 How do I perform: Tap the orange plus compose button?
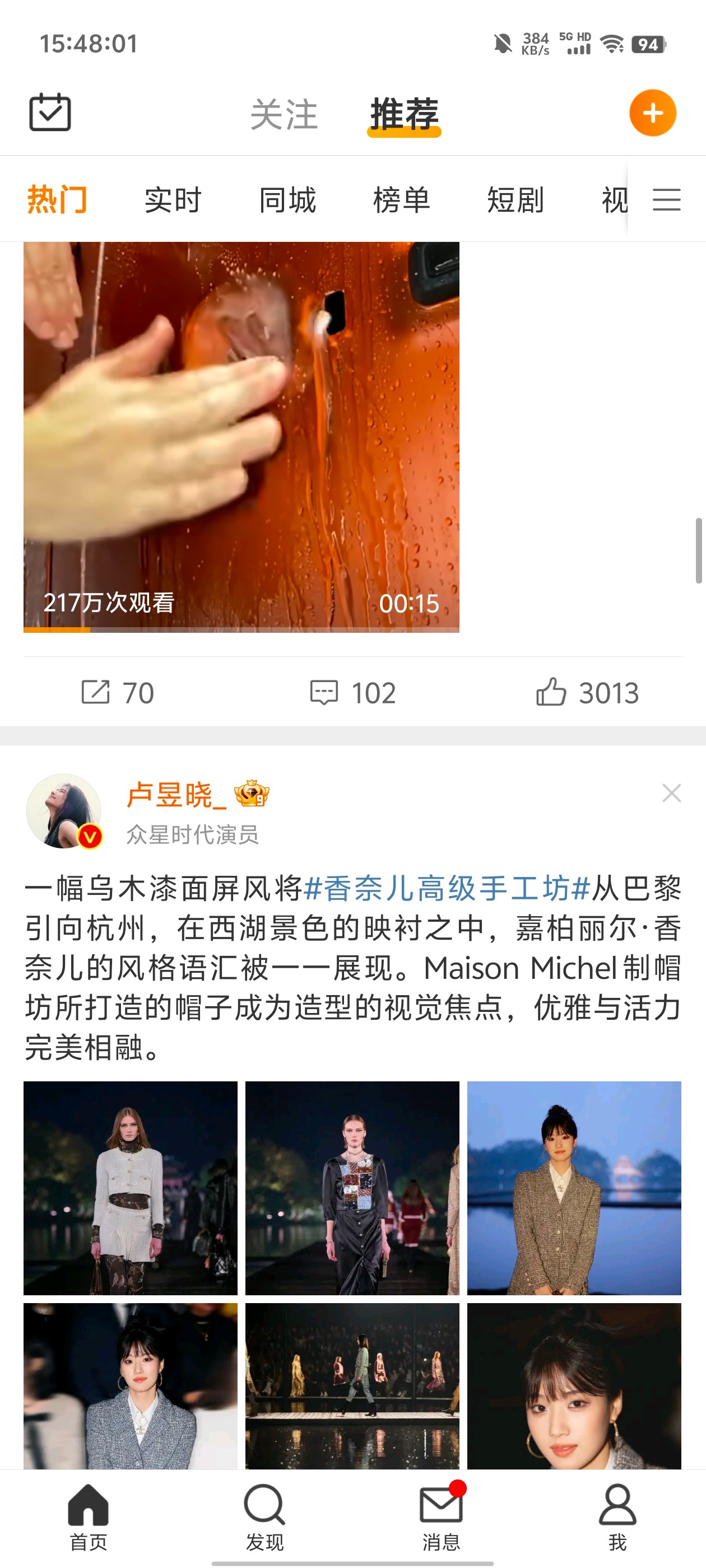pos(652,113)
